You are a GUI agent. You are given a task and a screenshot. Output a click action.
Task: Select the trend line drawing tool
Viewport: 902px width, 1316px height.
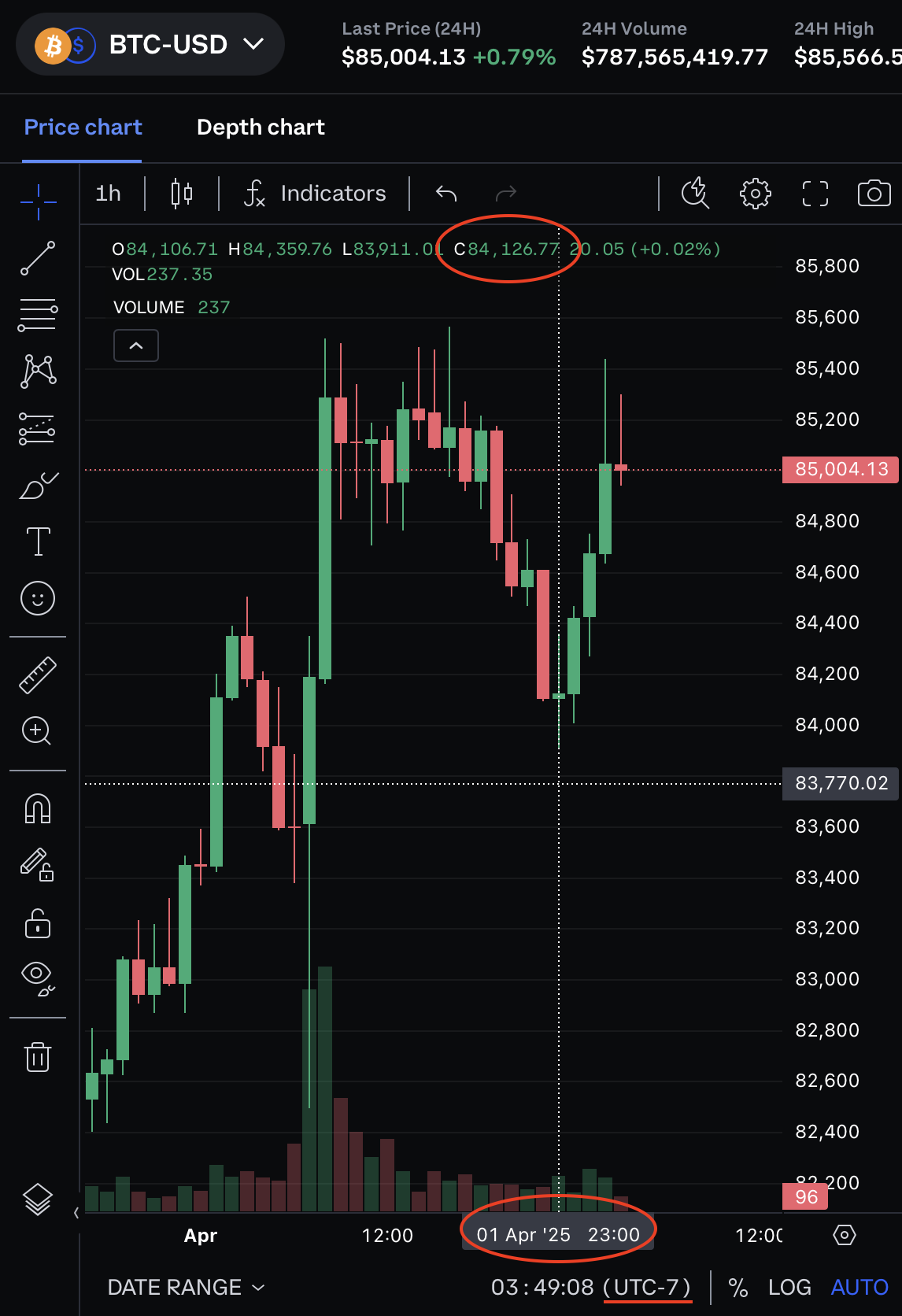[38, 259]
